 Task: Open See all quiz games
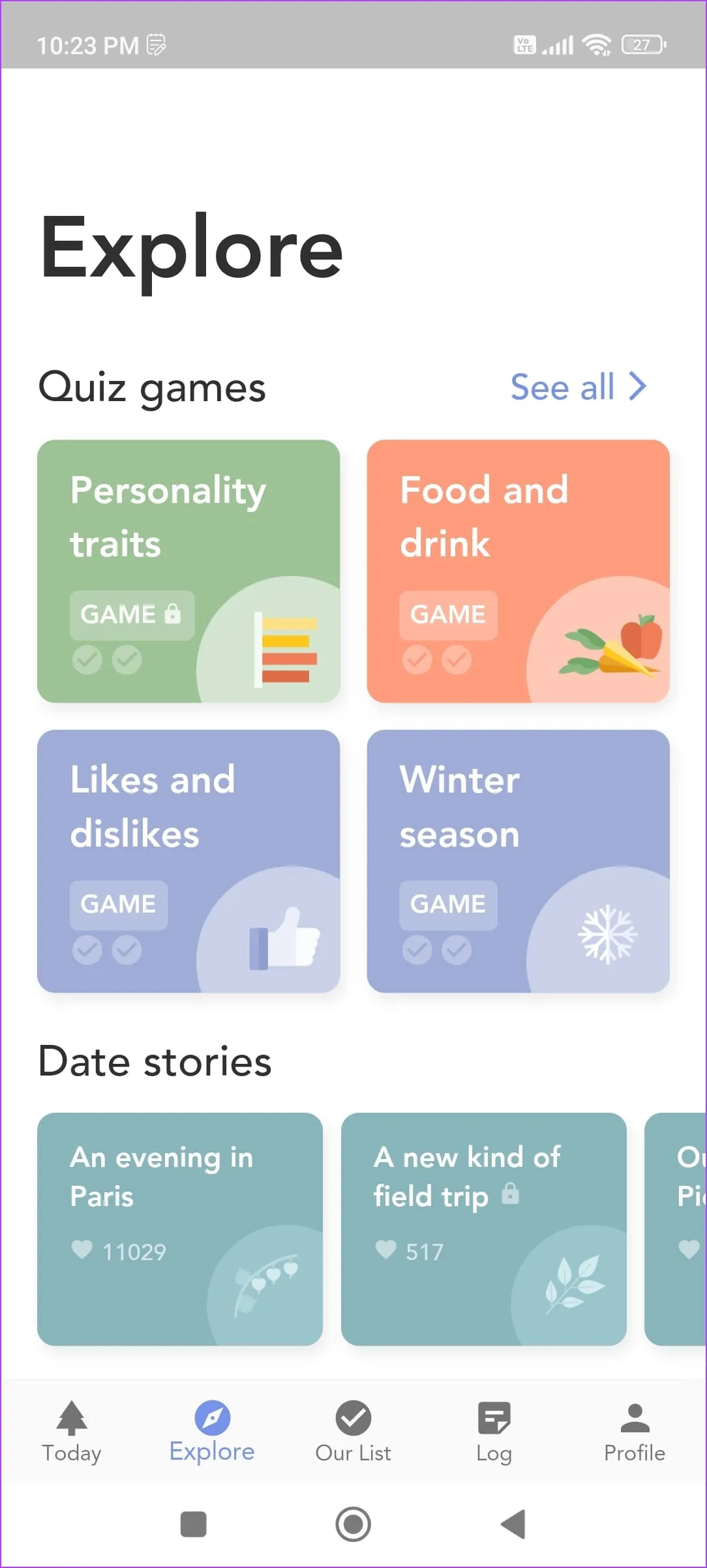pos(578,387)
